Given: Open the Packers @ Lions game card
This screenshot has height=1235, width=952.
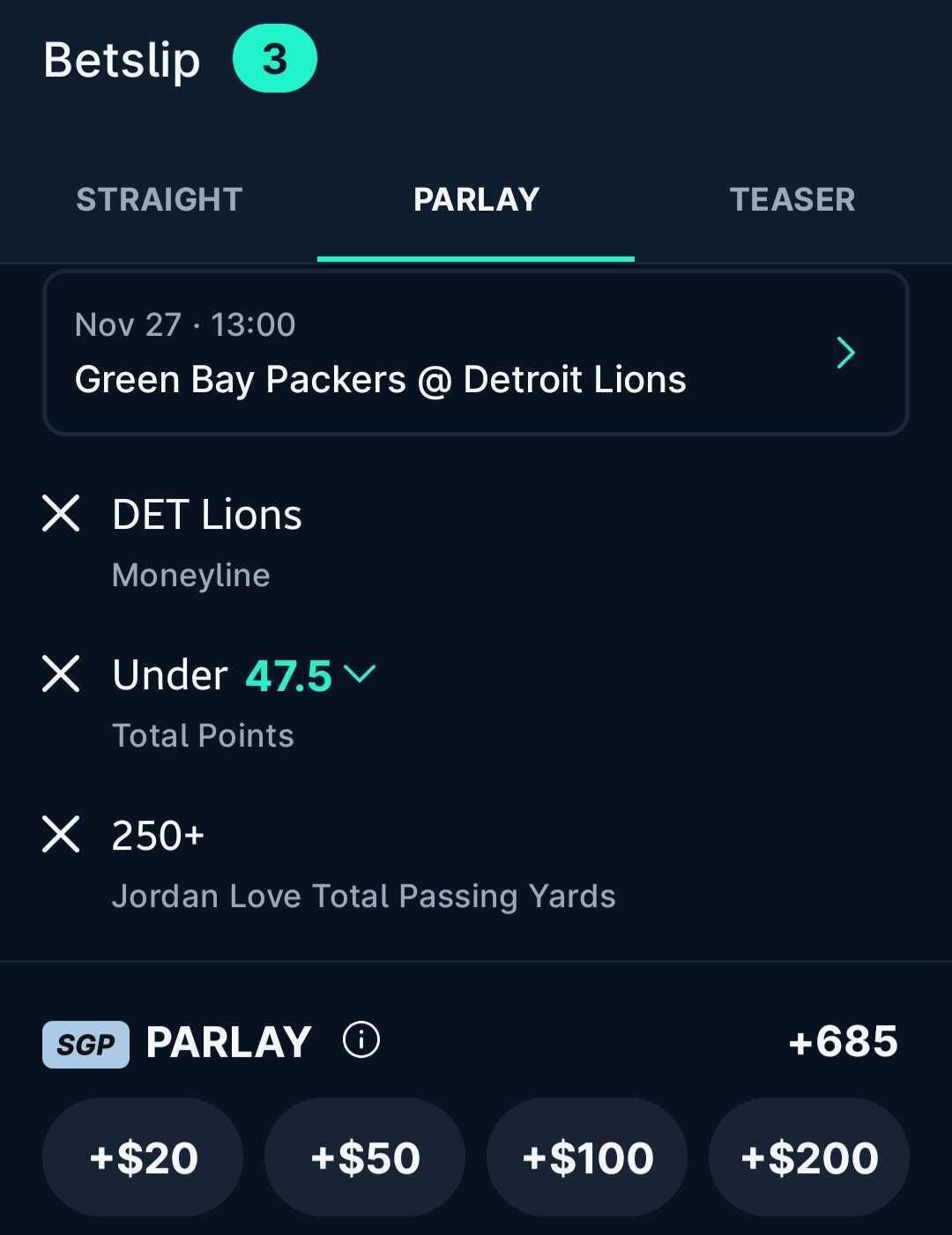Looking at the screenshot, I should click(x=475, y=353).
